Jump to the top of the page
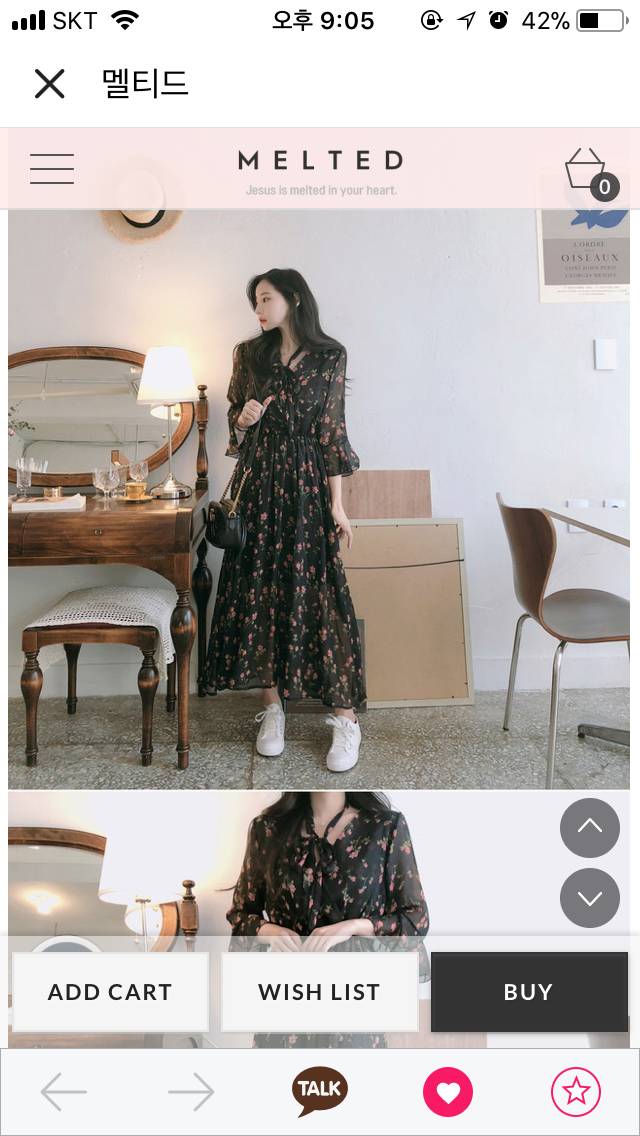The height and width of the screenshot is (1136, 640). click(x=590, y=827)
